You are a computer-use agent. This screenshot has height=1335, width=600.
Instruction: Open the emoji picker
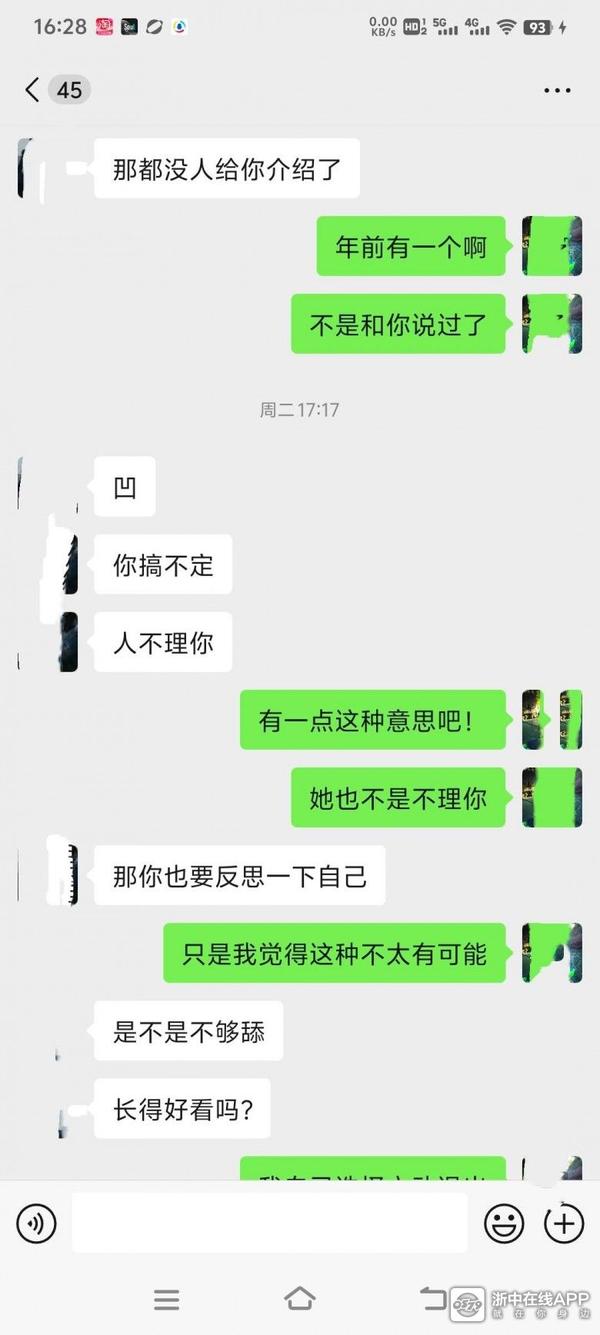point(504,1222)
